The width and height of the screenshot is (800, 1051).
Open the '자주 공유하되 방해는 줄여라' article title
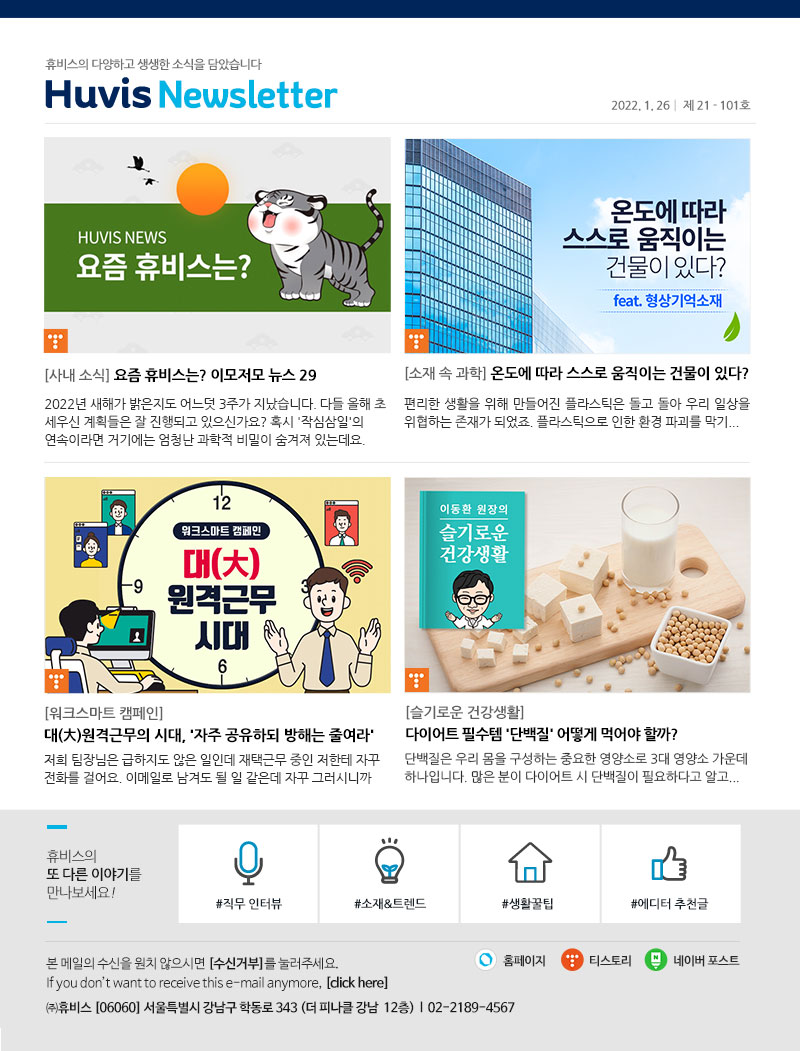(209, 733)
